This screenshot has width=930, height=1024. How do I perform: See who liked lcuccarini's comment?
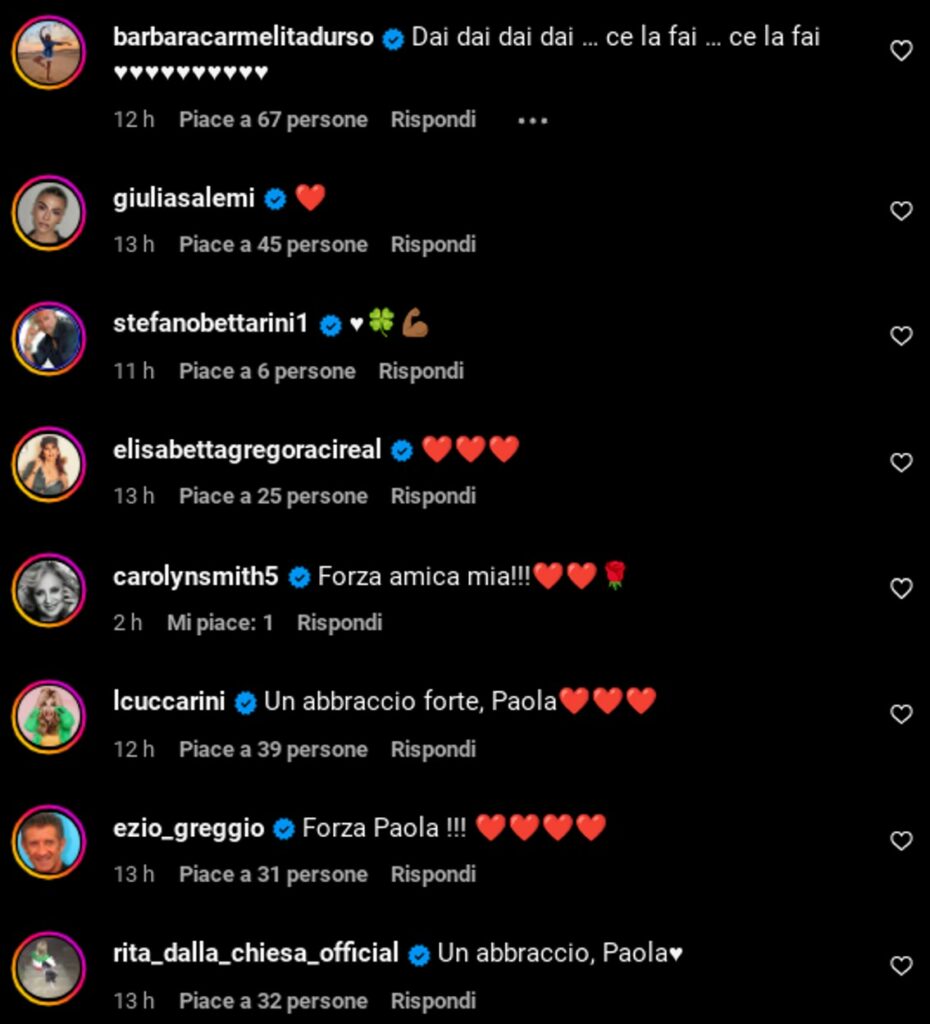click(x=273, y=749)
